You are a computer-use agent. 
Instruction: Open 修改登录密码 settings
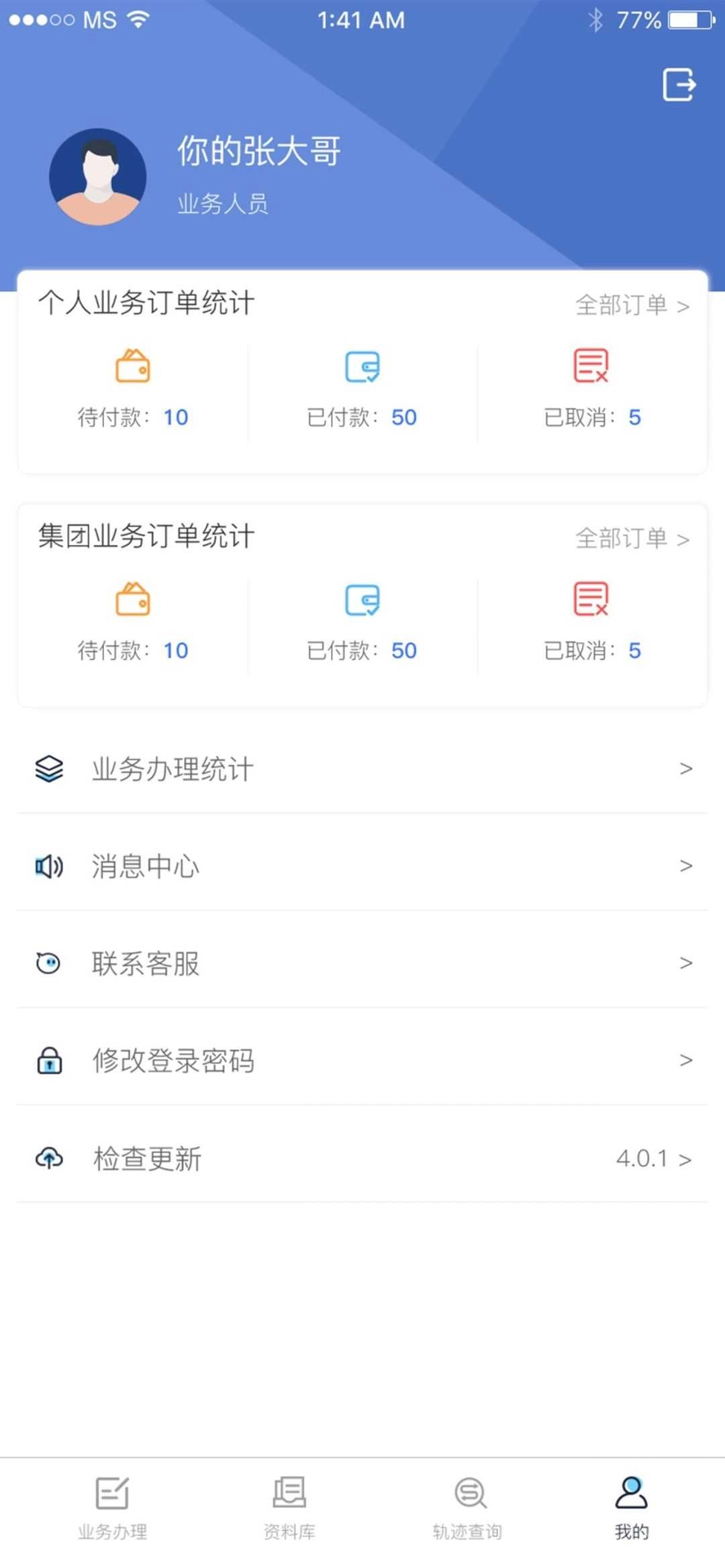[x=362, y=1061]
